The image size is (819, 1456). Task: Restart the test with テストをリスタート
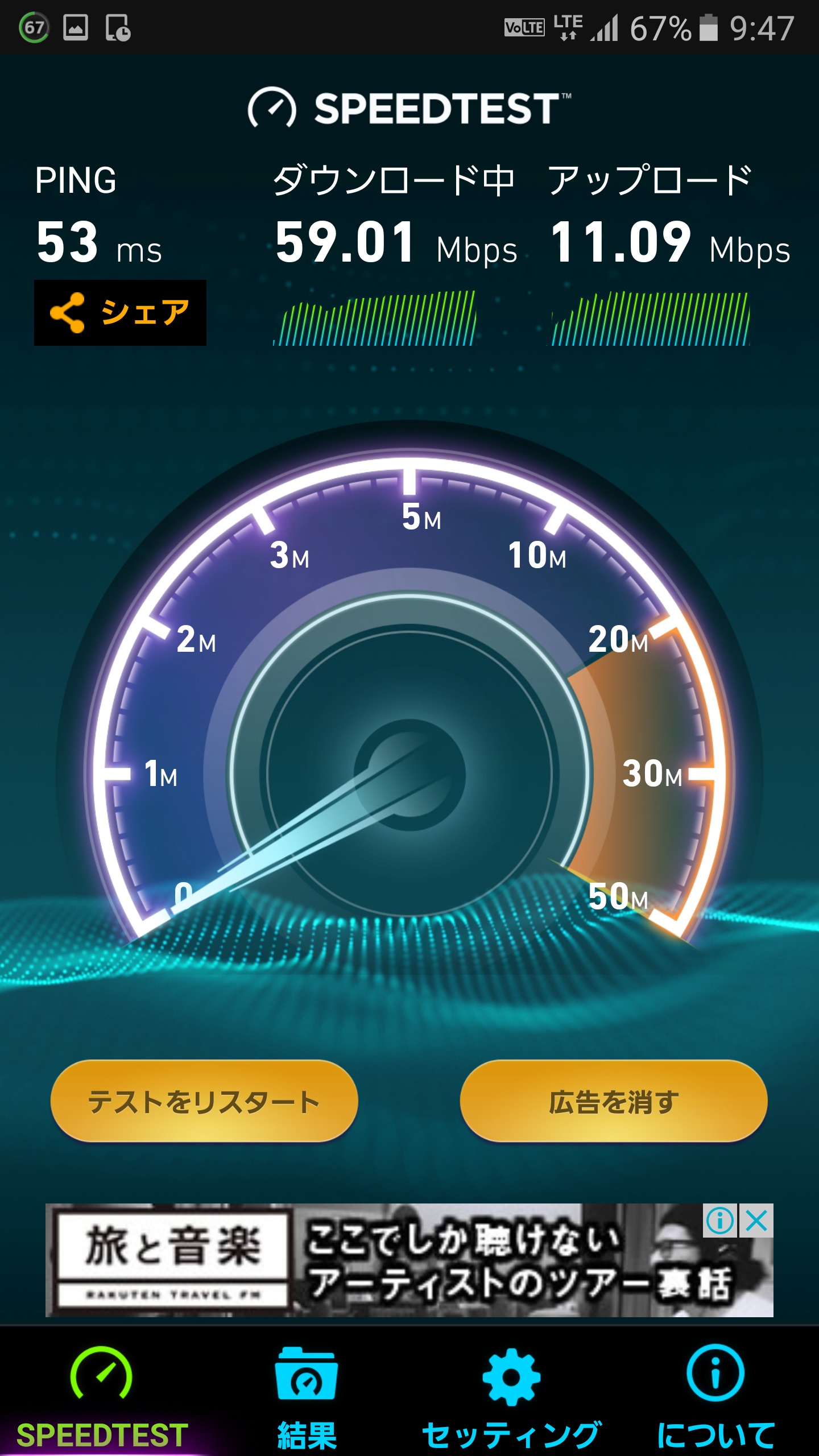tap(204, 1102)
